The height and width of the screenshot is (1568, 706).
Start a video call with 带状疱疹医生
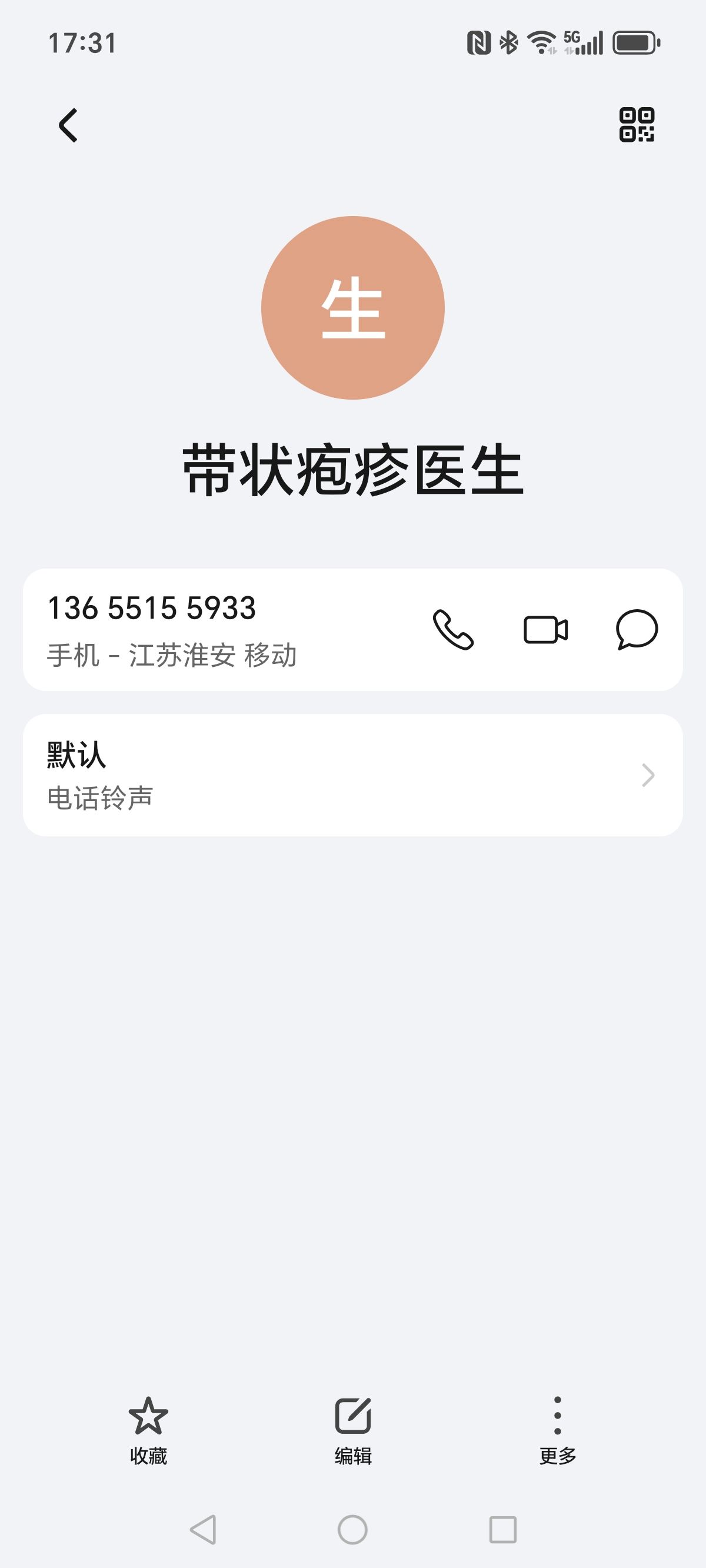(546, 629)
